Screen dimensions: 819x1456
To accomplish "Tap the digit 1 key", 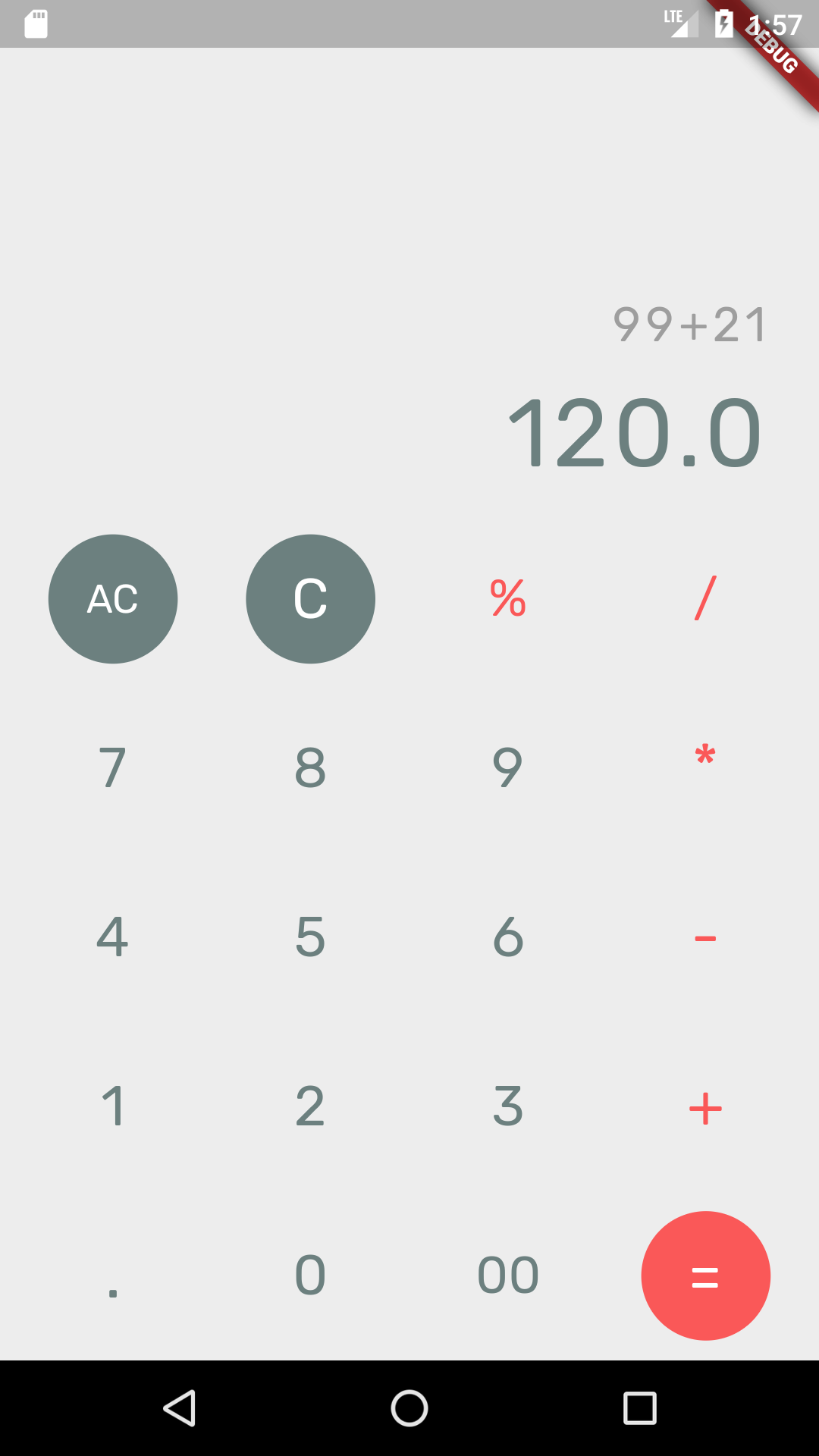I will click(112, 1107).
